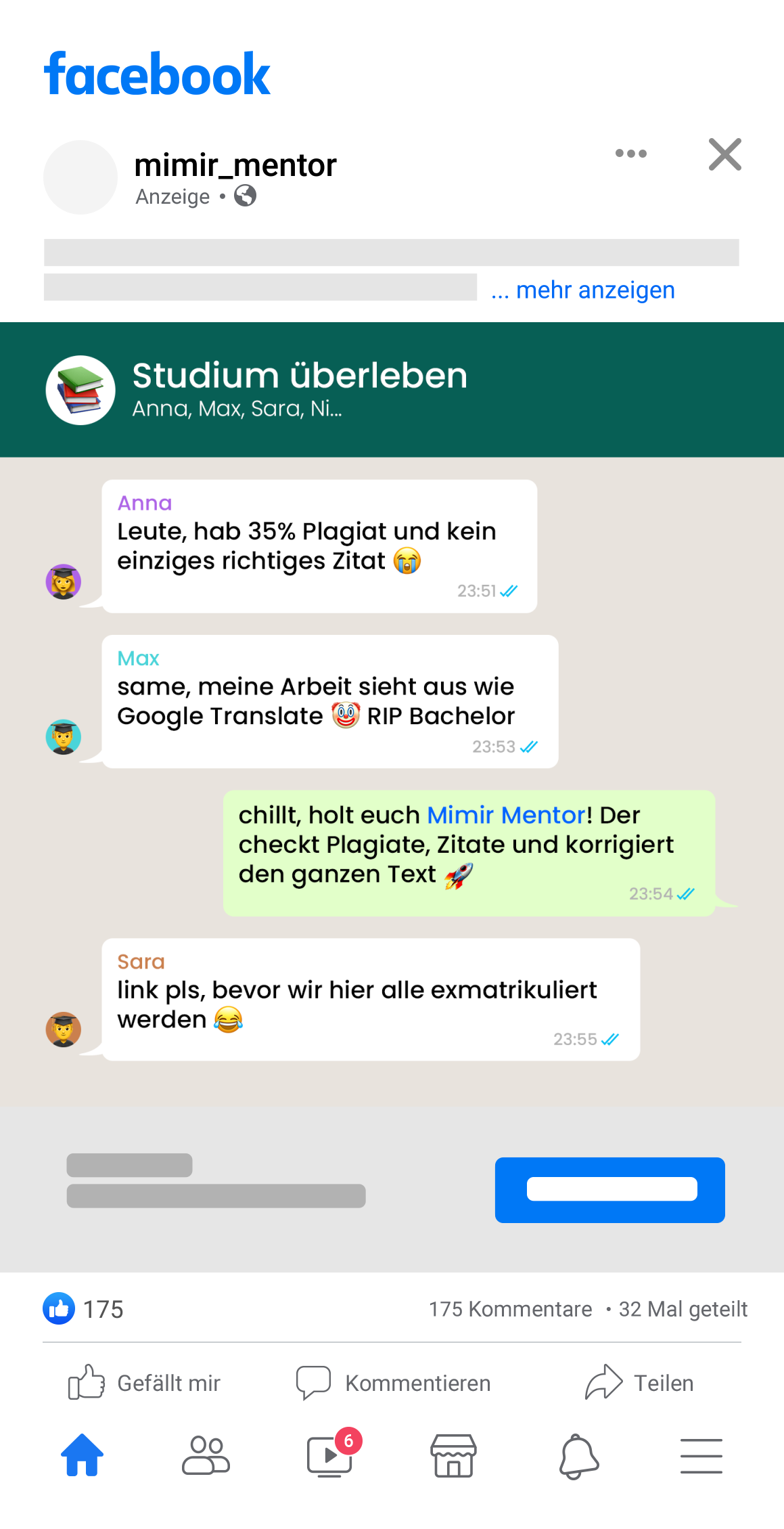Open the notifications bell tab
The height and width of the screenshot is (1529, 784).
(578, 1455)
